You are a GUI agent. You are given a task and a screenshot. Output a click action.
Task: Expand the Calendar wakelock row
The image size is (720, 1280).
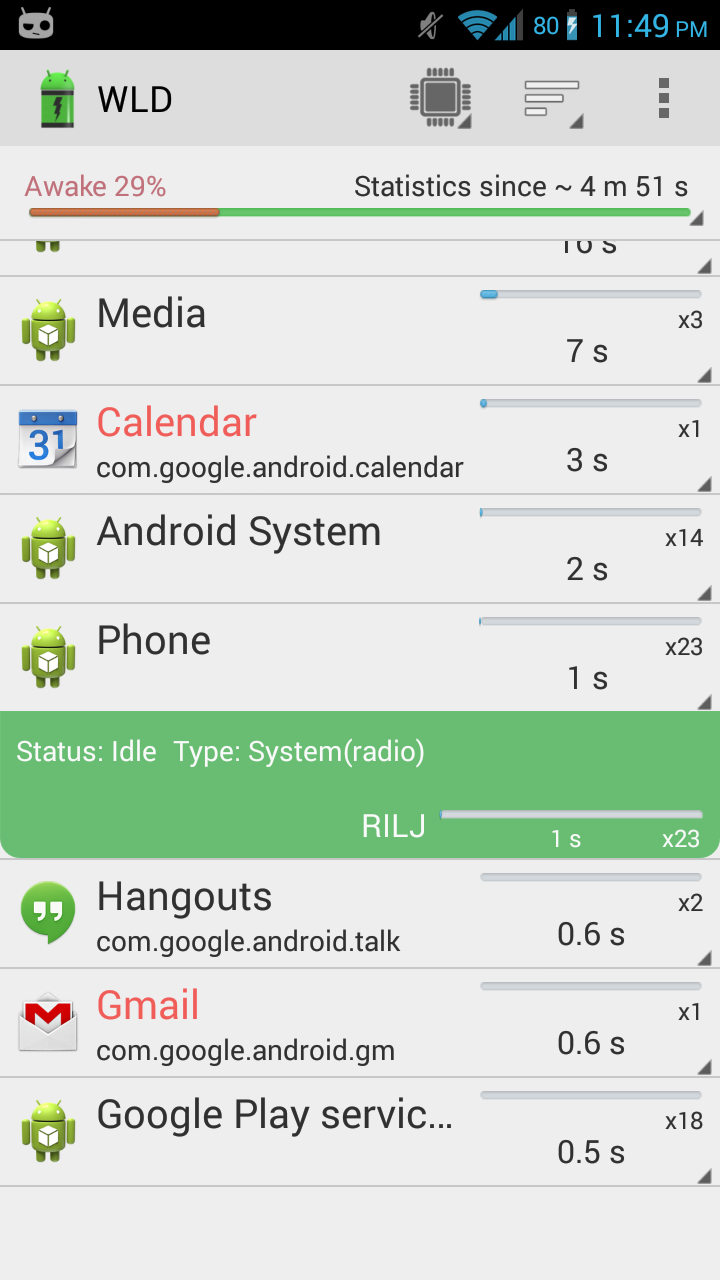point(360,440)
